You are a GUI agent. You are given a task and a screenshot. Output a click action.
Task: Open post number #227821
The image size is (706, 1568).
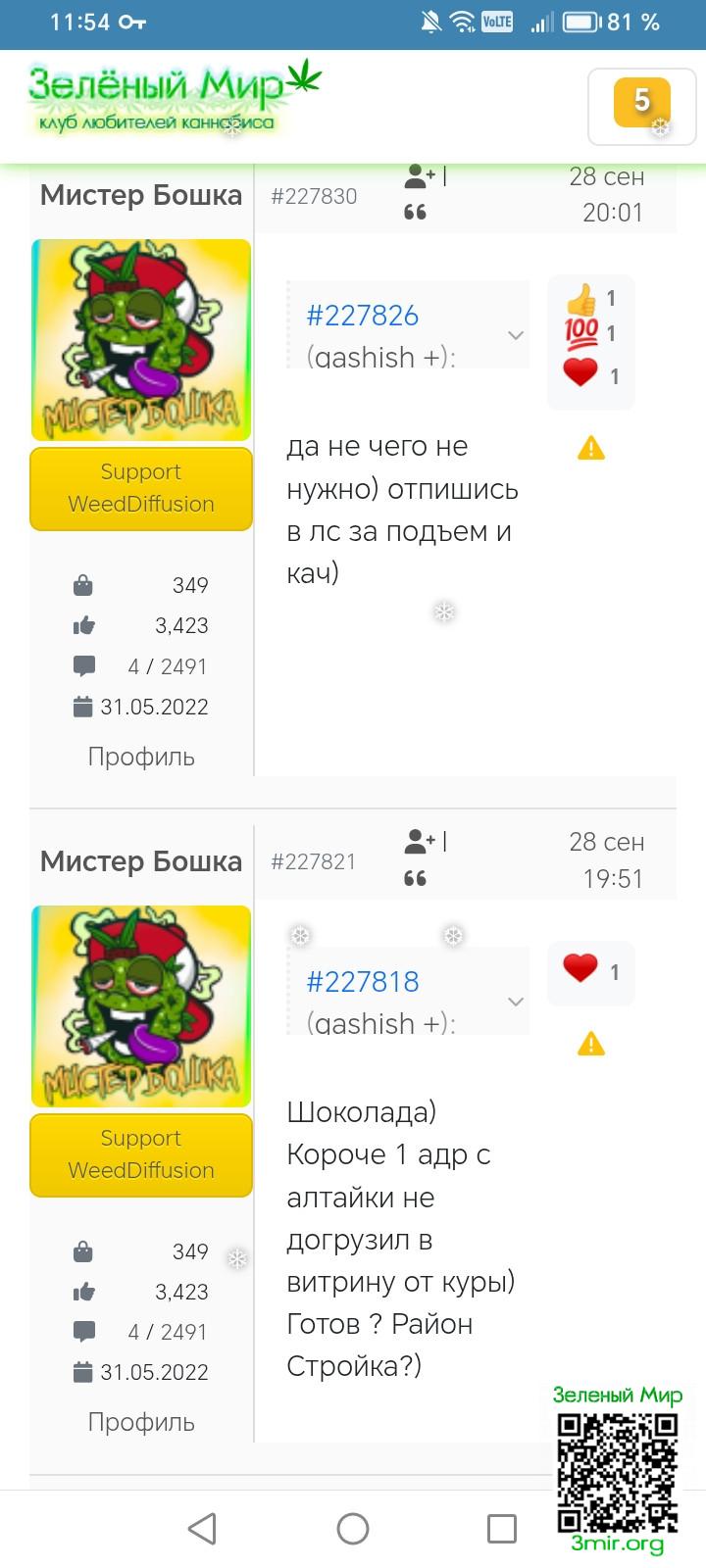coord(314,862)
